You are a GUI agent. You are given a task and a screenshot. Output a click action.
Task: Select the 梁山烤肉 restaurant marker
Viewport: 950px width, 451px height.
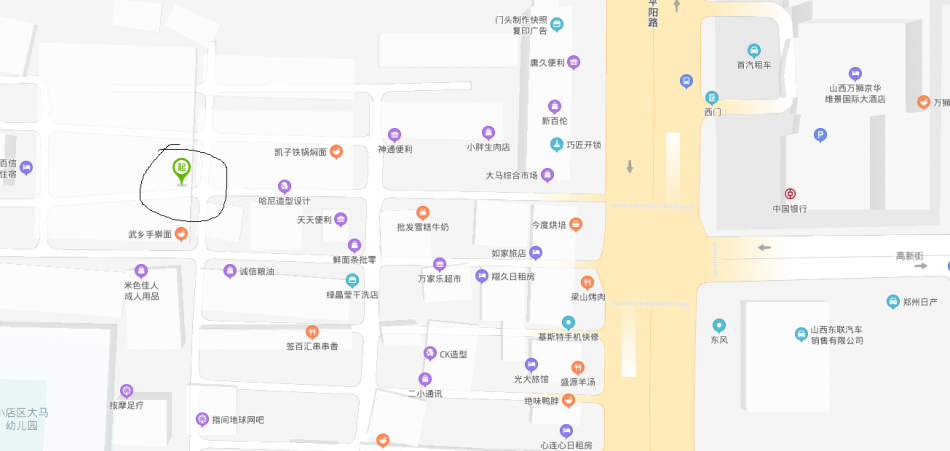coord(587,283)
